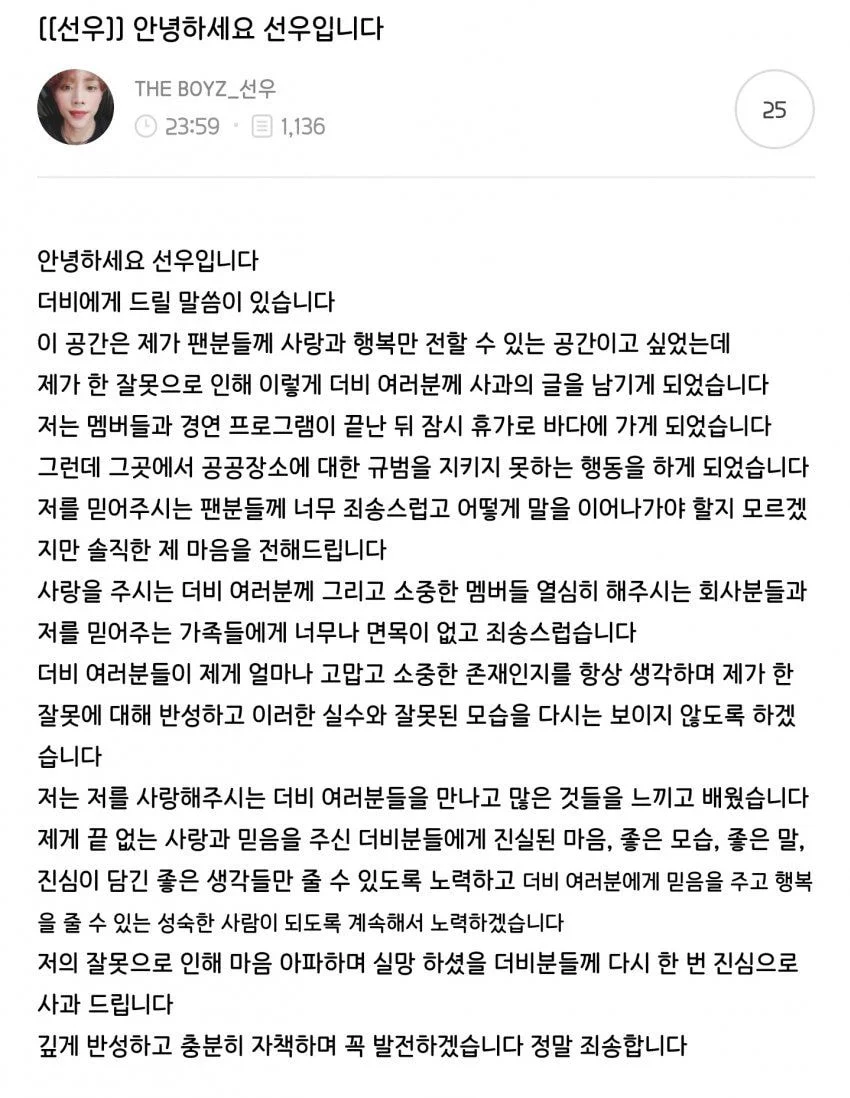Open the 25 comments bubble
Viewport: 850px width, 1098px height.
[x=774, y=109]
